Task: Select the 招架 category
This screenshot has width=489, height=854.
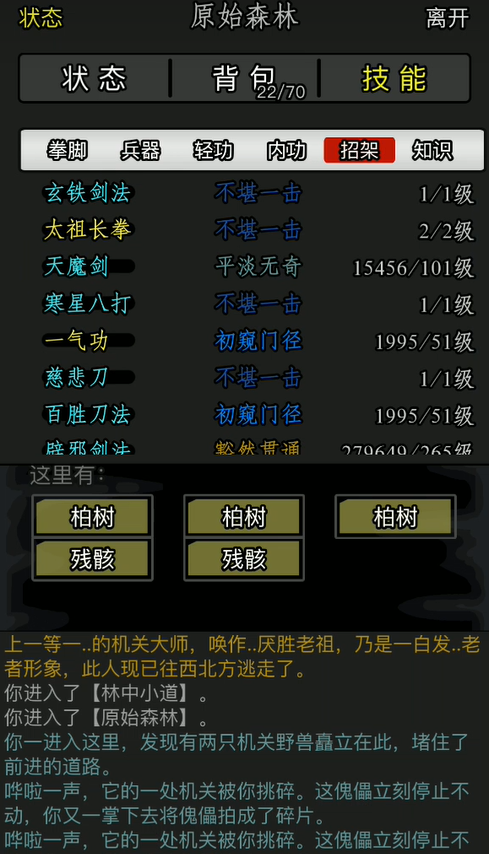Action: (x=359, y=150)
